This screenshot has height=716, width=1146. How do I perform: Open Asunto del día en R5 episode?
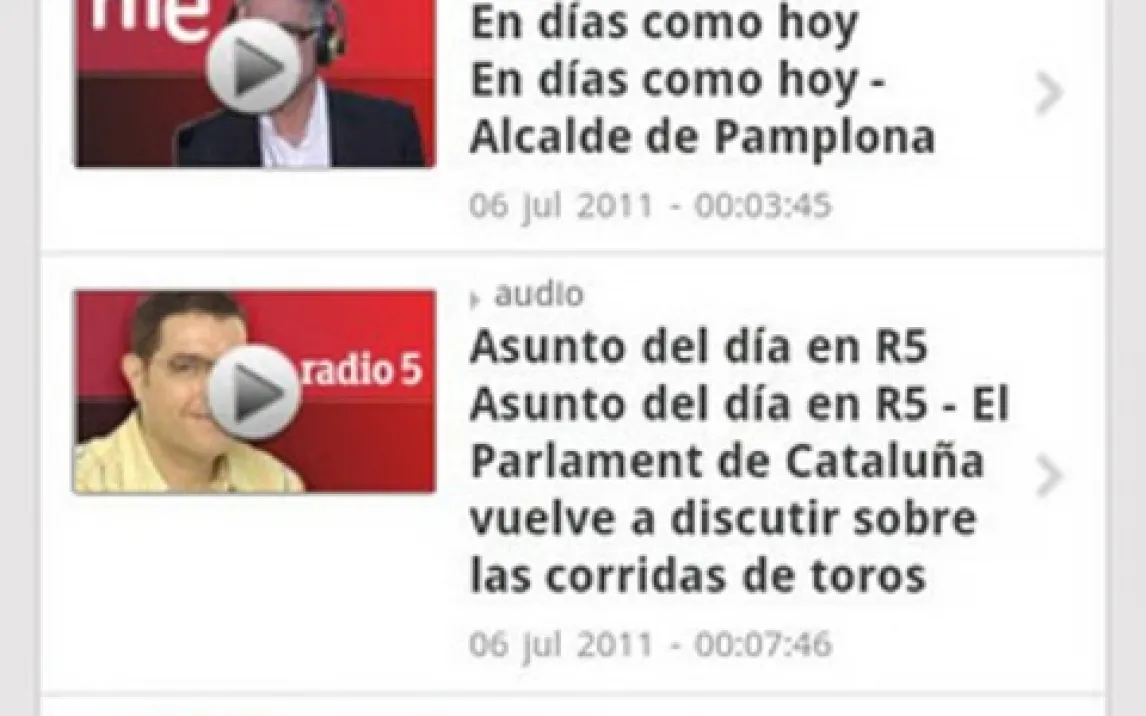738,462
